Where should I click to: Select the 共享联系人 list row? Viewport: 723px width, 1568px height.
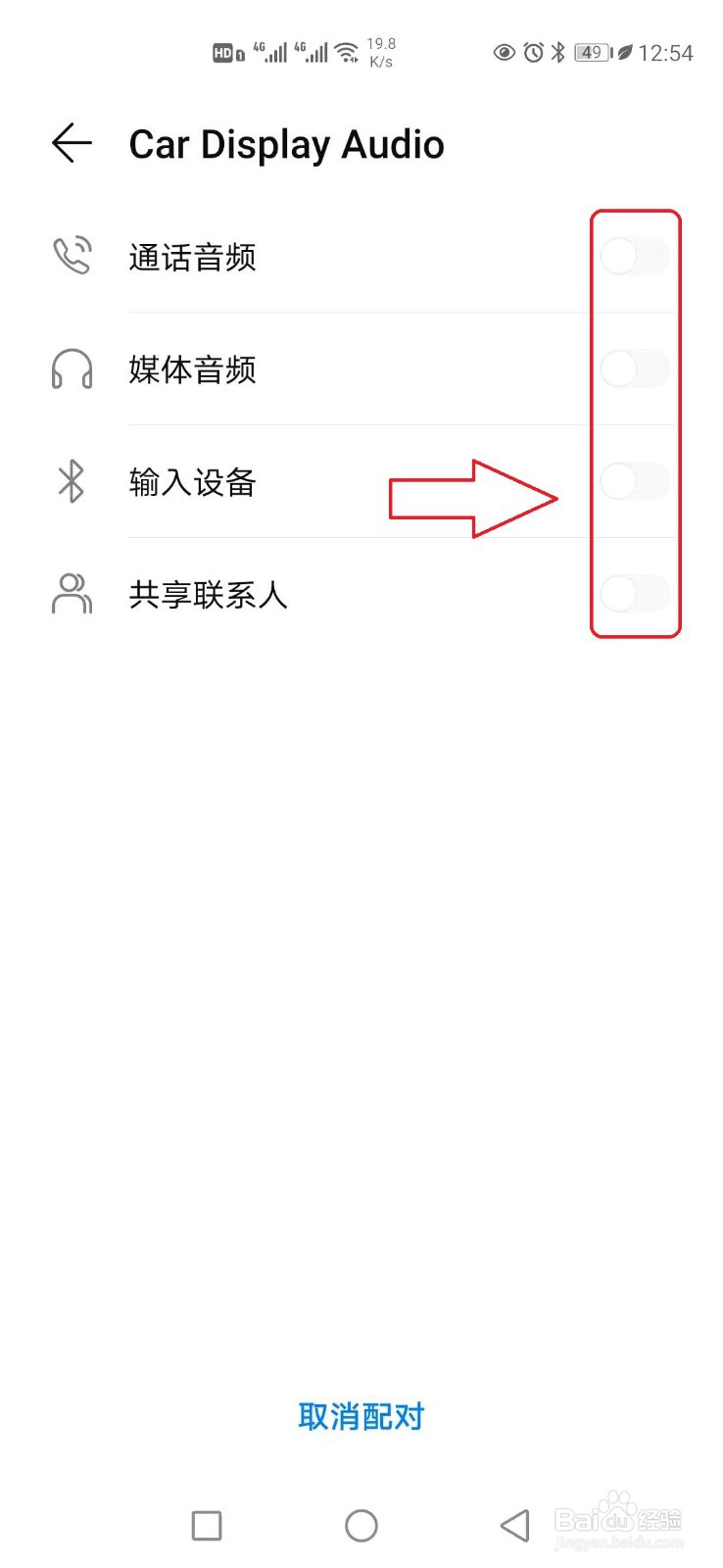point(294,594)
